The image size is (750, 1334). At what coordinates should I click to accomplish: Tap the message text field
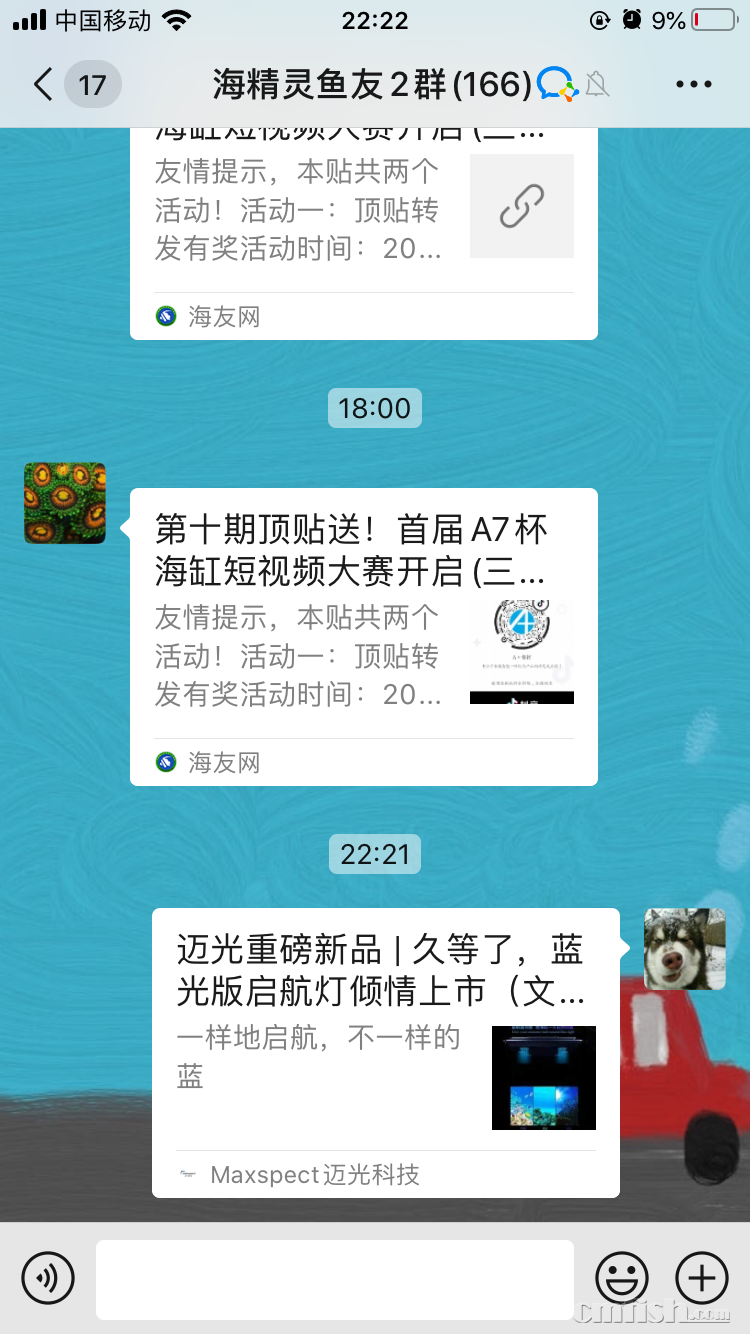point(334,1279)
